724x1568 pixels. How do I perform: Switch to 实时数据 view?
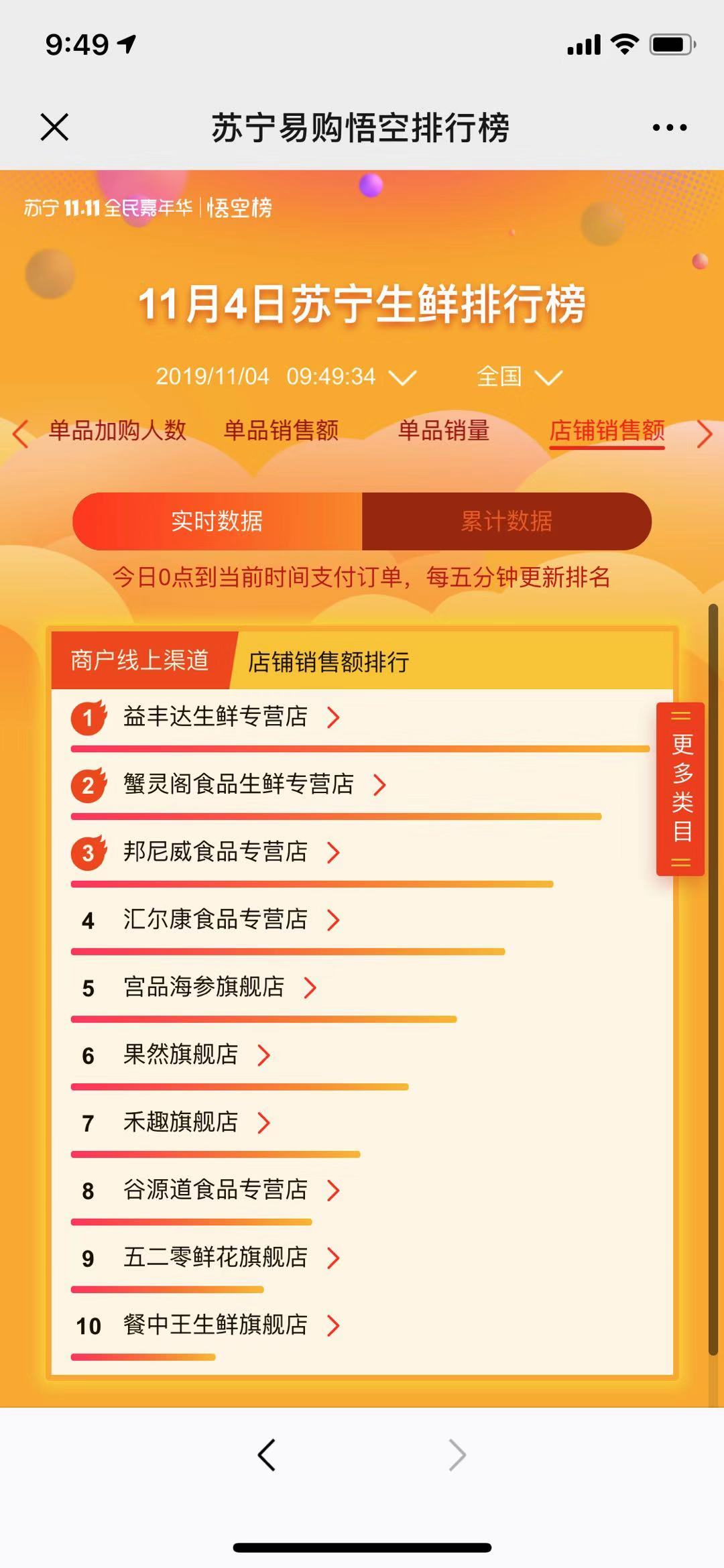(x=218, y=522)
